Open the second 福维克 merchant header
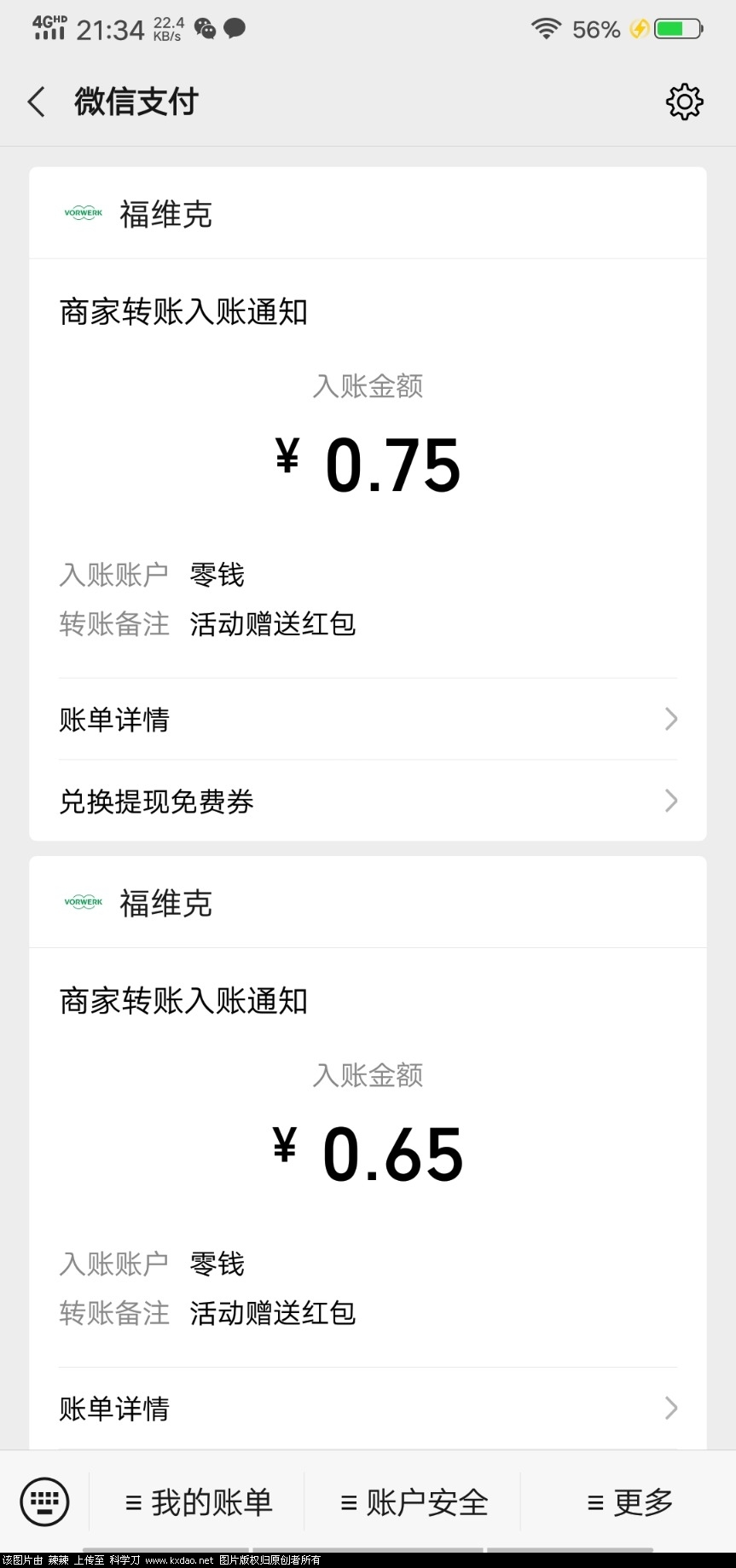The width and height of the screenshot is (736, 1568). pyautogui.click(x=165, y=903)
